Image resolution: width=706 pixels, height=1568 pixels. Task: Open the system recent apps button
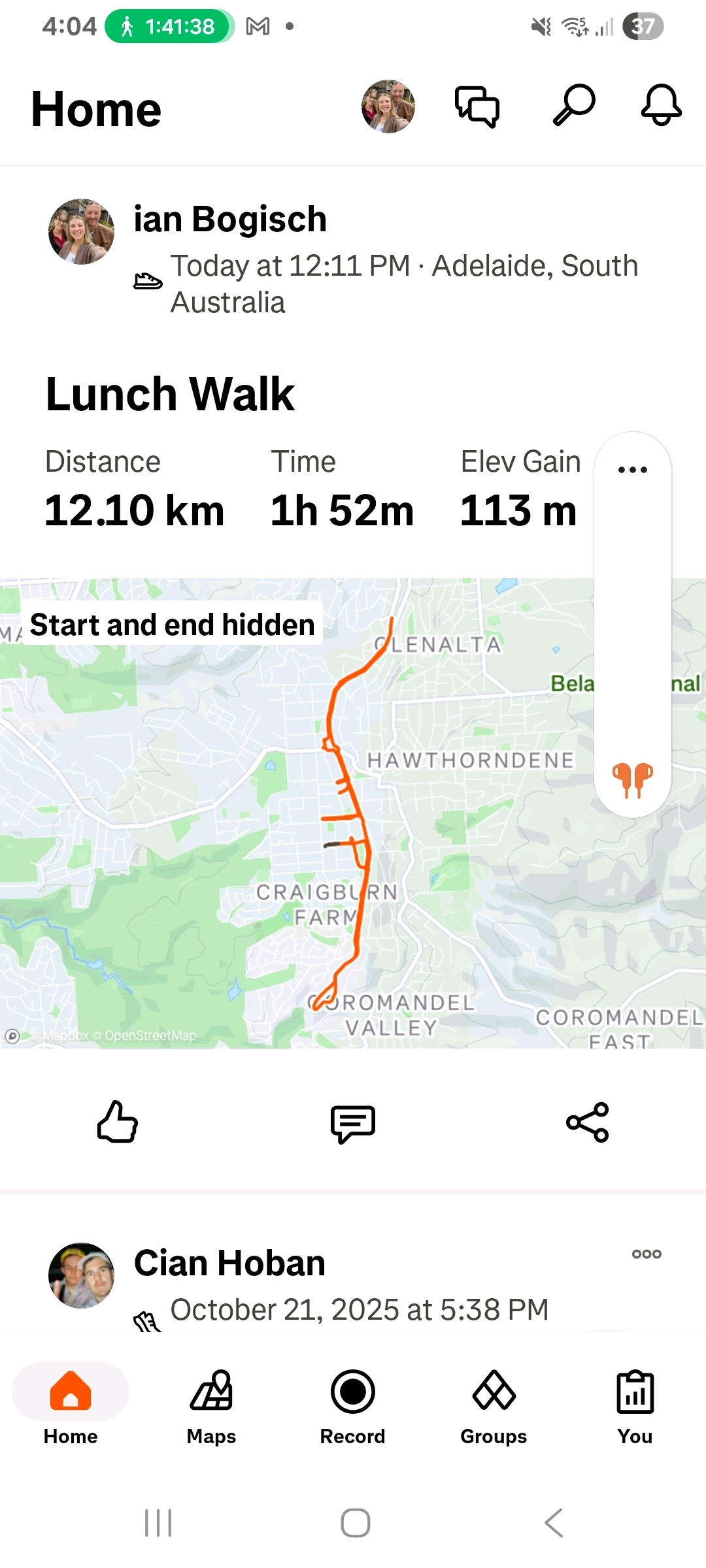tap(158, 1523)
